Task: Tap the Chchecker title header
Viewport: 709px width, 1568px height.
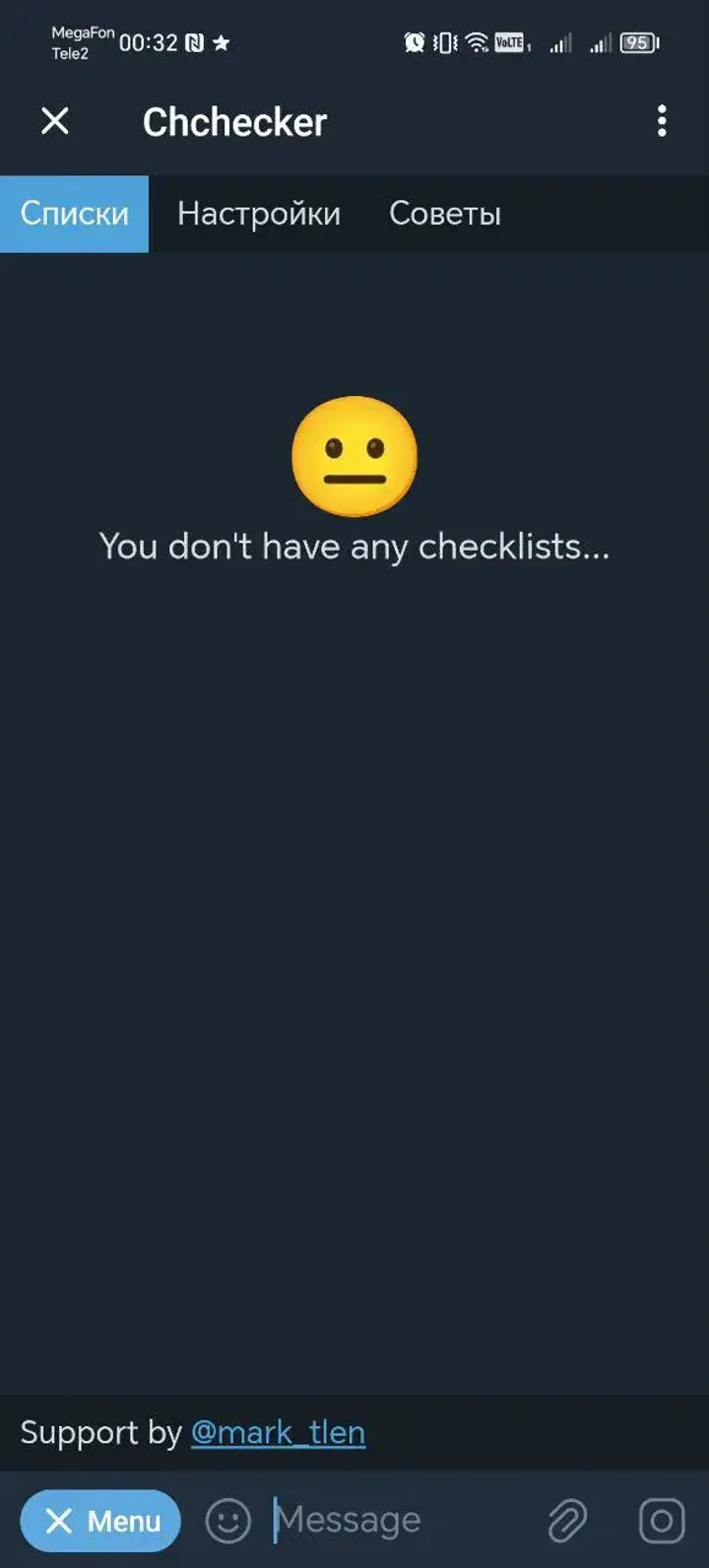Action: pyautogui.click(x=233, y=121)
